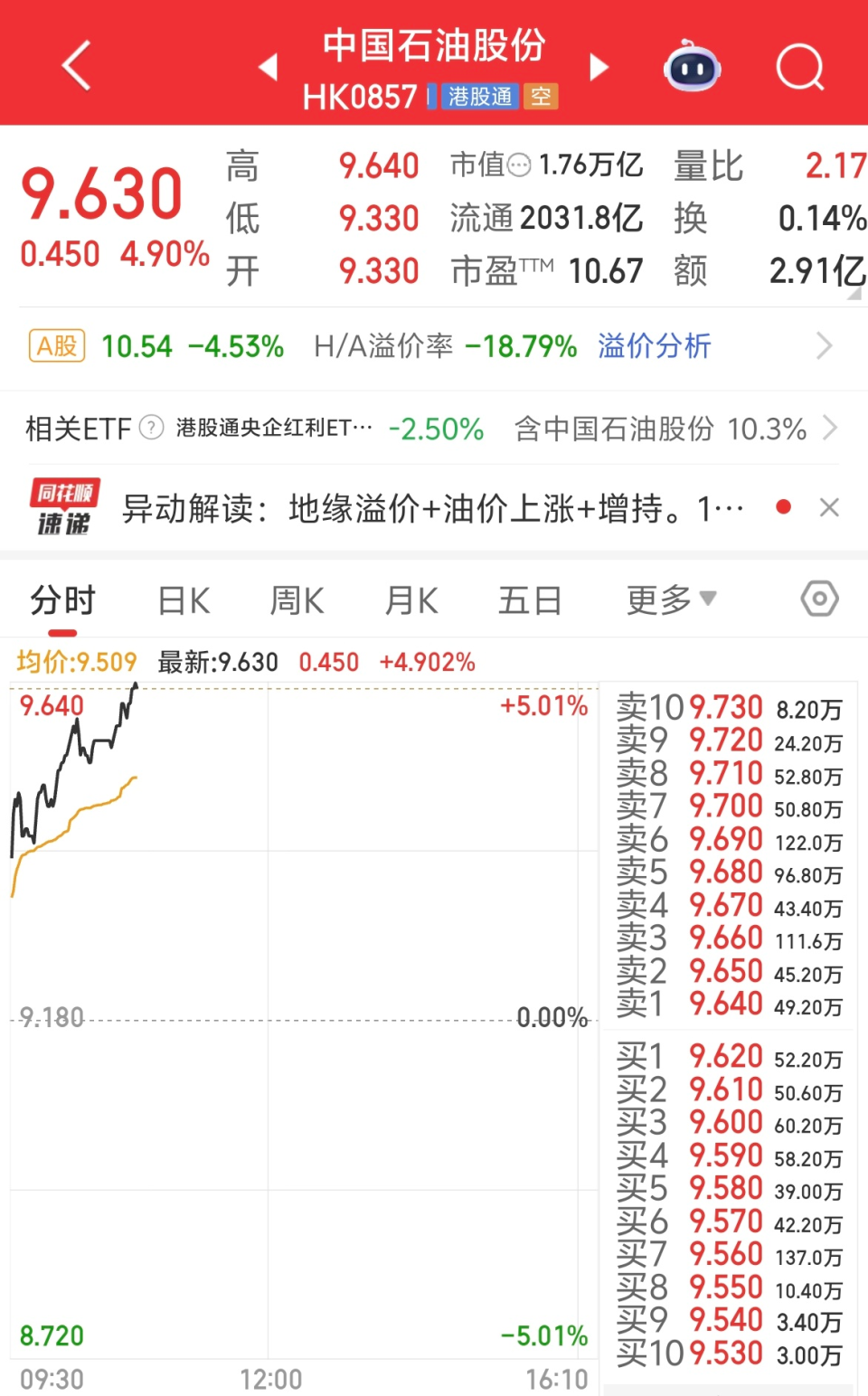The width and height of the screenshot is (868, 1396).
Task: Open chart settings via the target icon
Action: point(819,599)
